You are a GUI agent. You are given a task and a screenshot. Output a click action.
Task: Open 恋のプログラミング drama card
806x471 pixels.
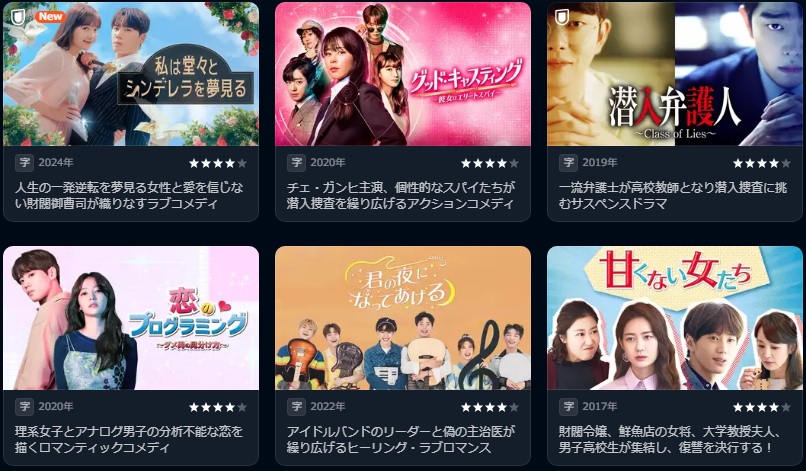(131, 318)
